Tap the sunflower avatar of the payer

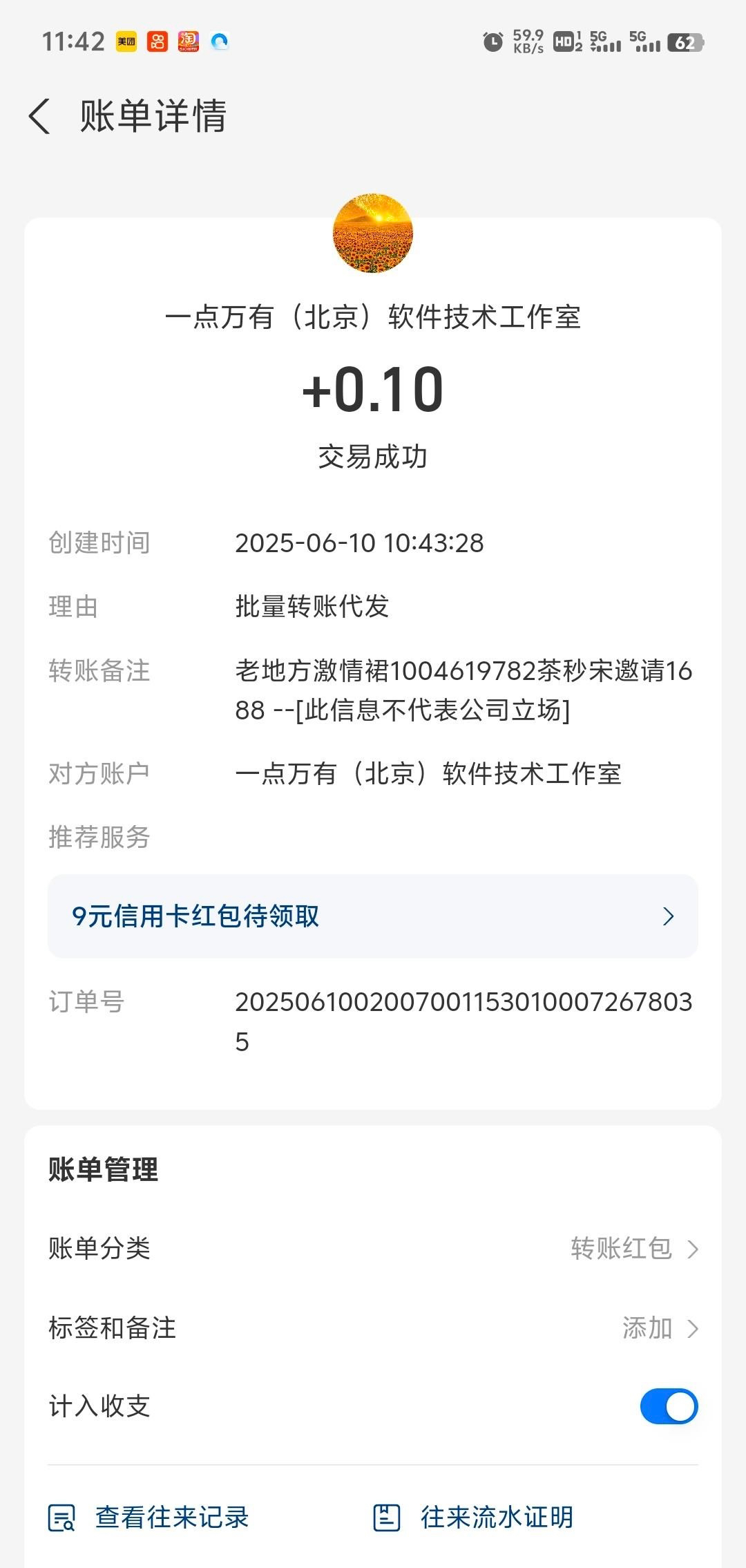[x=373, y=234]
